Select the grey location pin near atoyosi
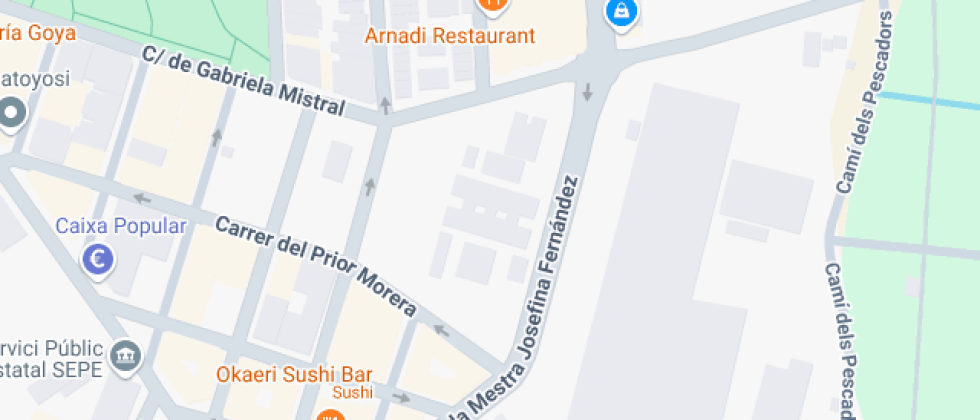This screenshot has height=420, width=980. click(x=13, y=114)
